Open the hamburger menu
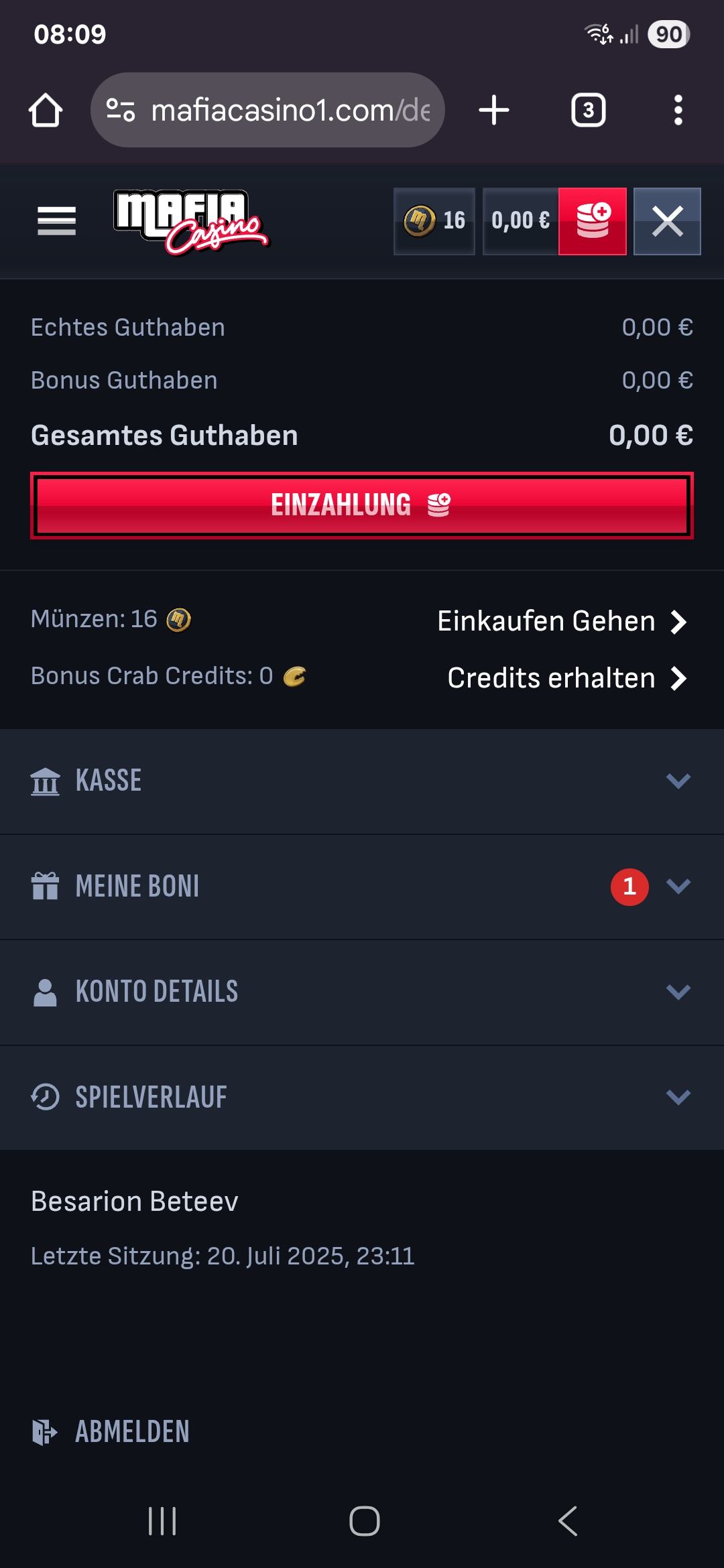Viewport: 724px width, 1568px height. [56, 221]
